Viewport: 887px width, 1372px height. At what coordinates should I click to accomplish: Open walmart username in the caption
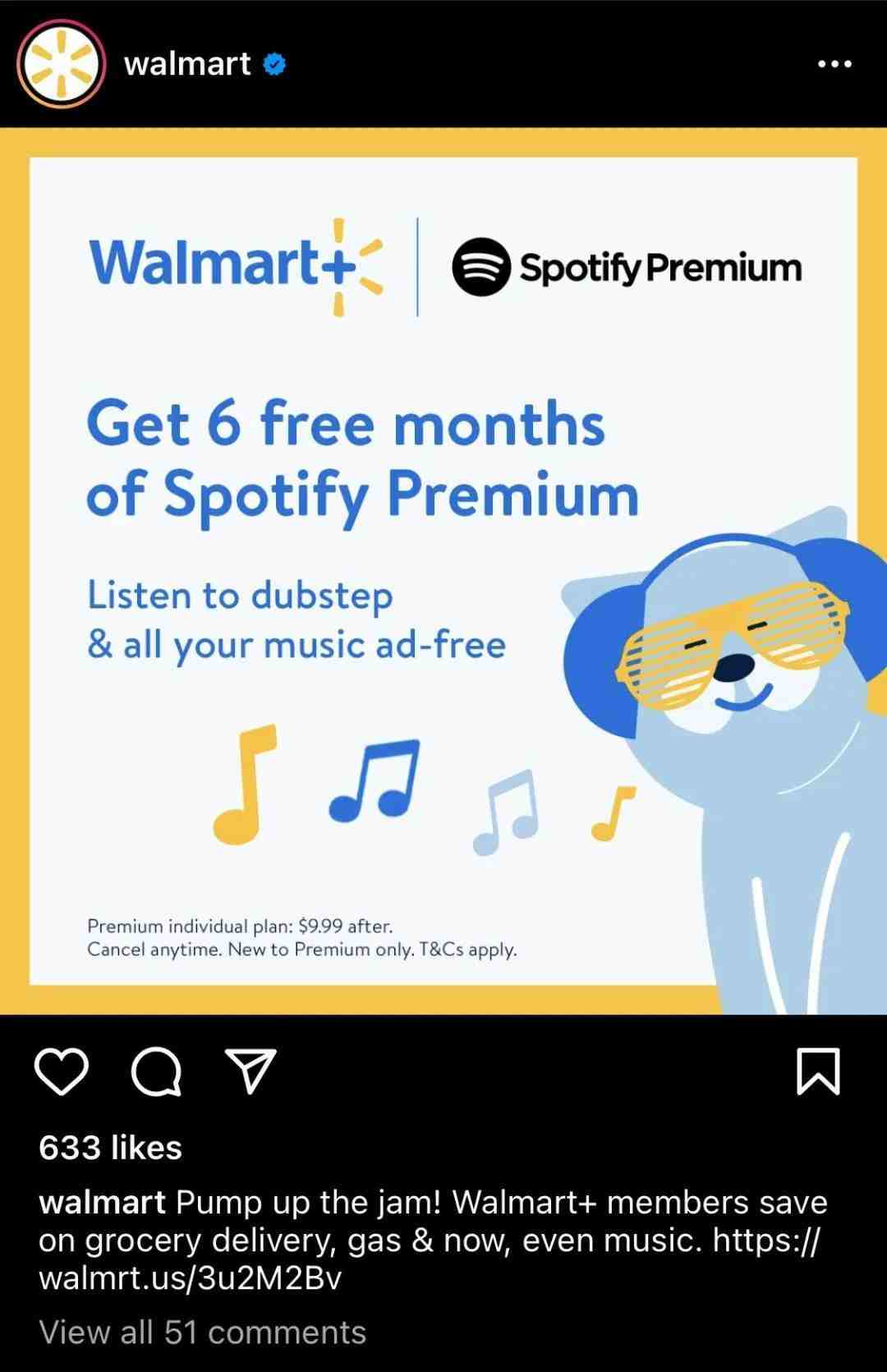point(102,1202)
